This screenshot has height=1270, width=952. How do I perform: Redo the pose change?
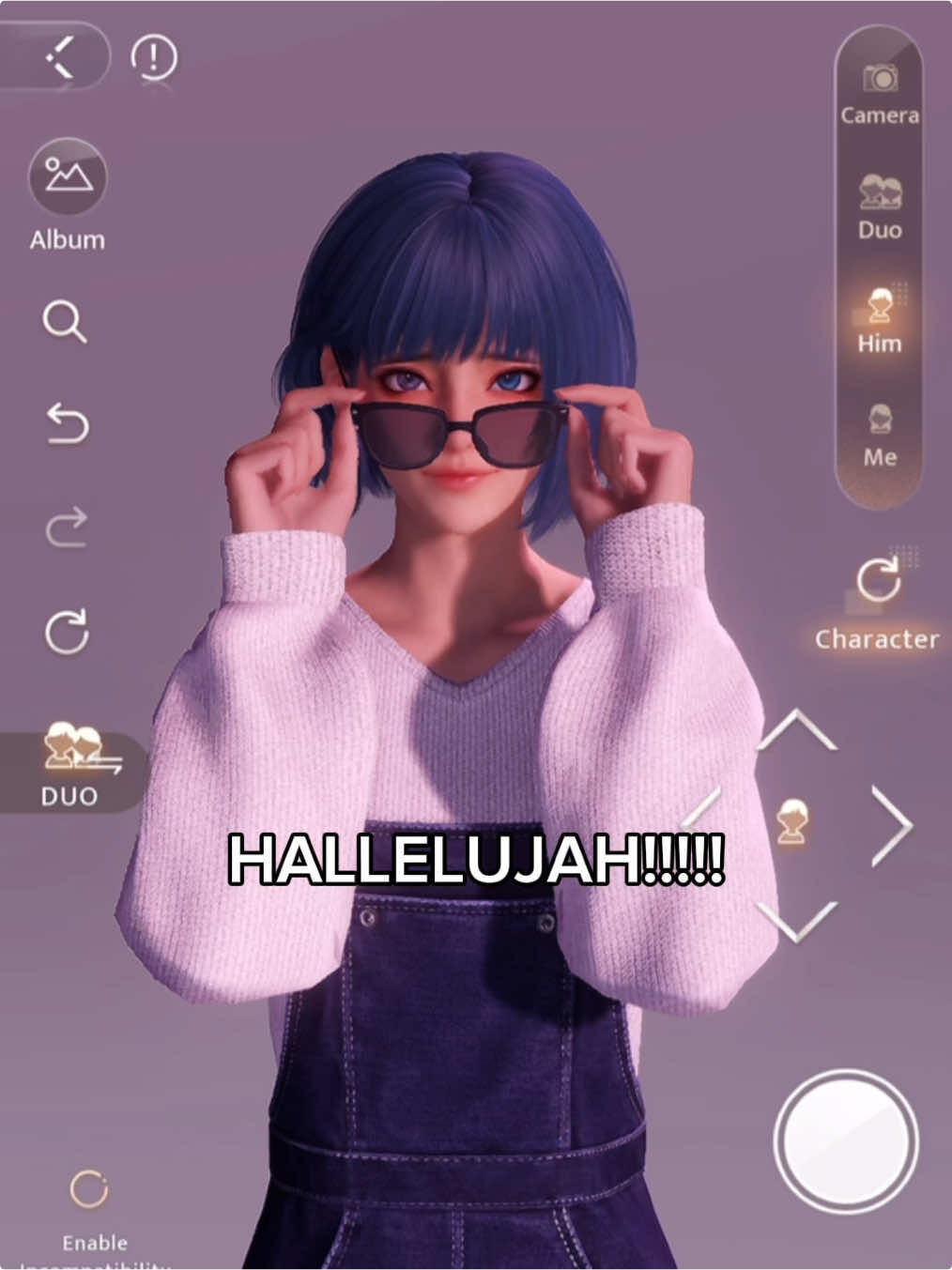click(x=67, y=527)
